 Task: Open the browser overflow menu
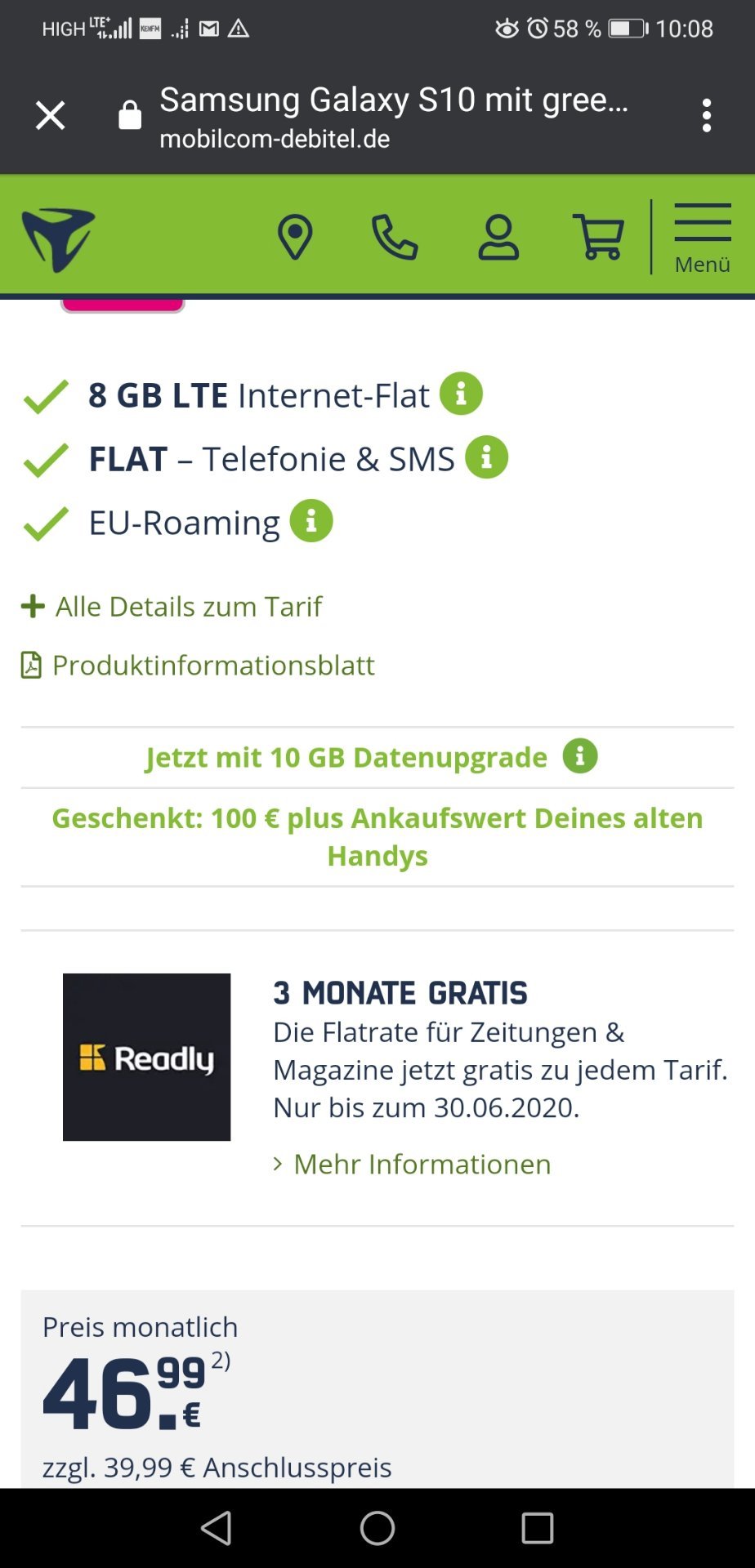point(707,115)
